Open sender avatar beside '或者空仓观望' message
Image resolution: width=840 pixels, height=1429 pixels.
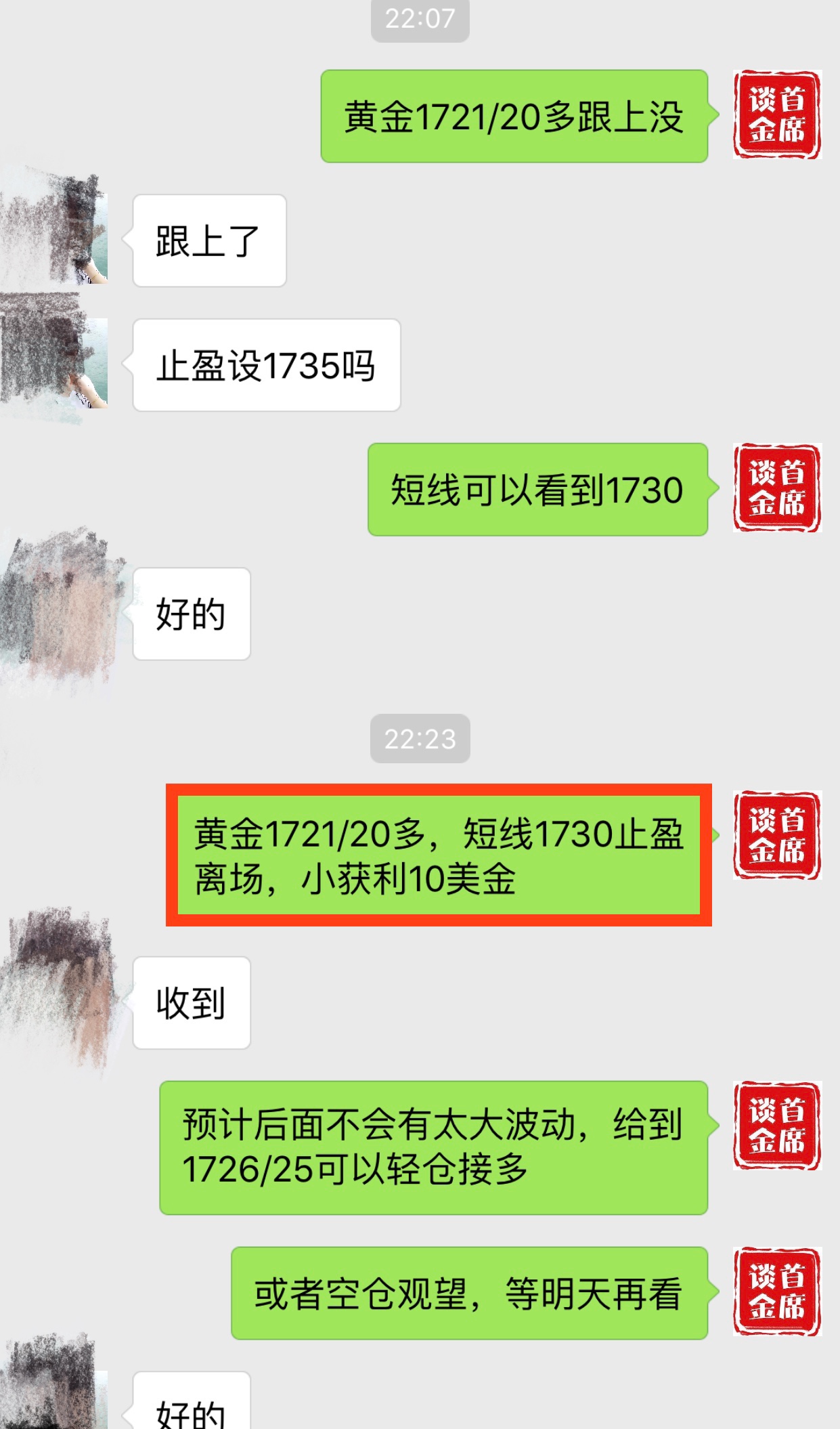776,1292
